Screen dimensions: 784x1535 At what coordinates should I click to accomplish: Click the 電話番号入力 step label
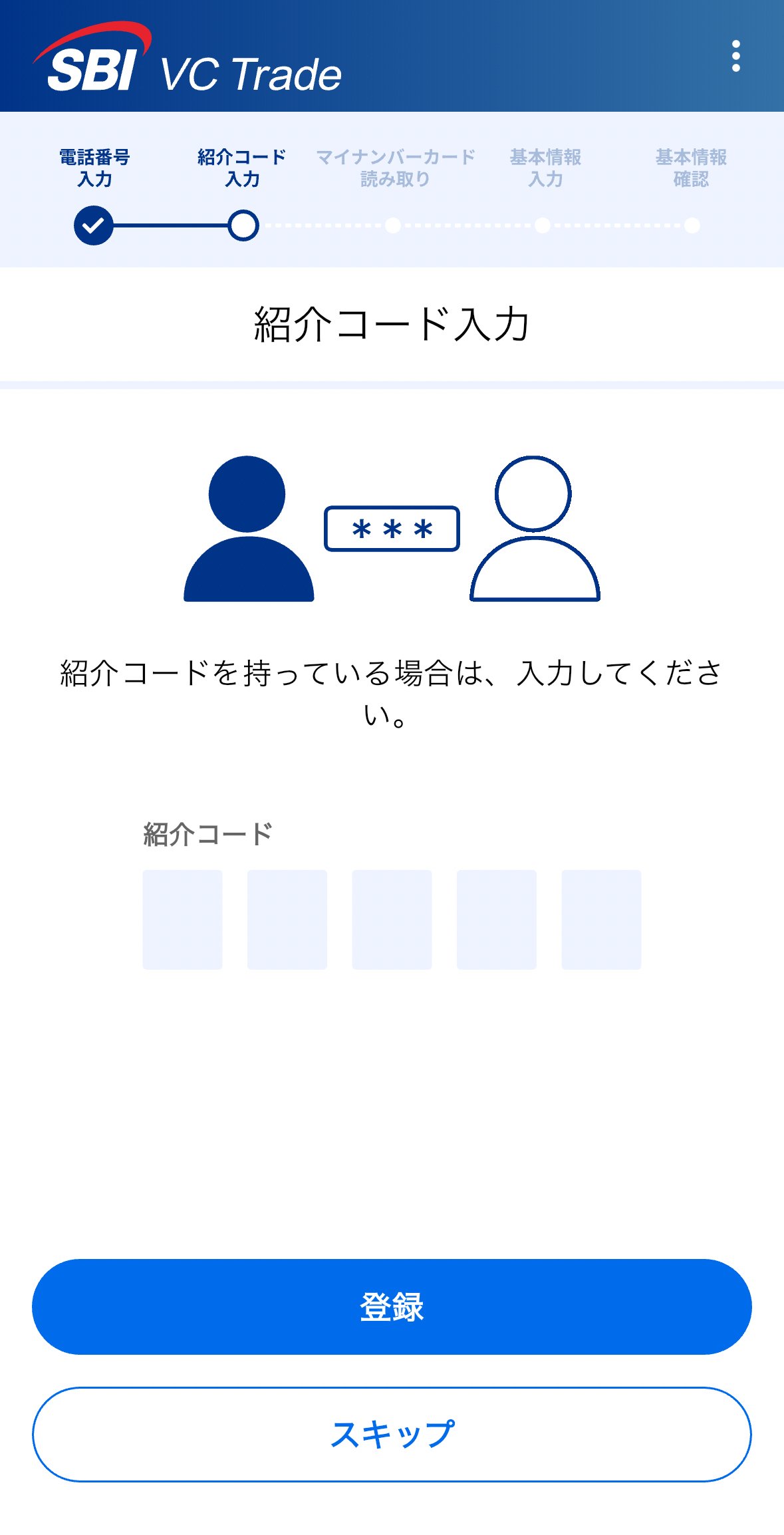(x=93, y=166)
